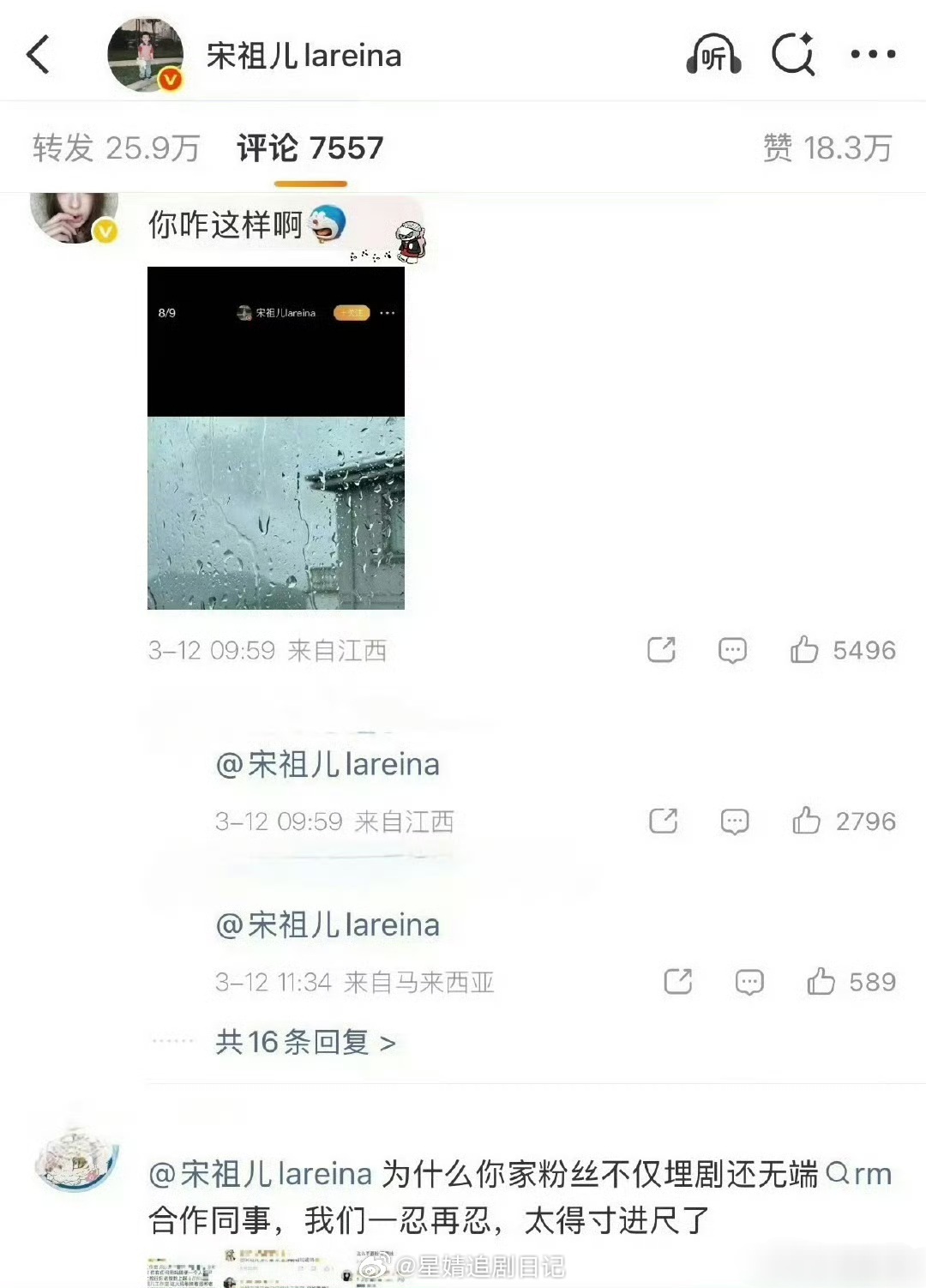The height and width of the screenshot is (1288, 926).
Task: Expand 共16条回复 to see all replies
Action: (x=304, y=1041)
